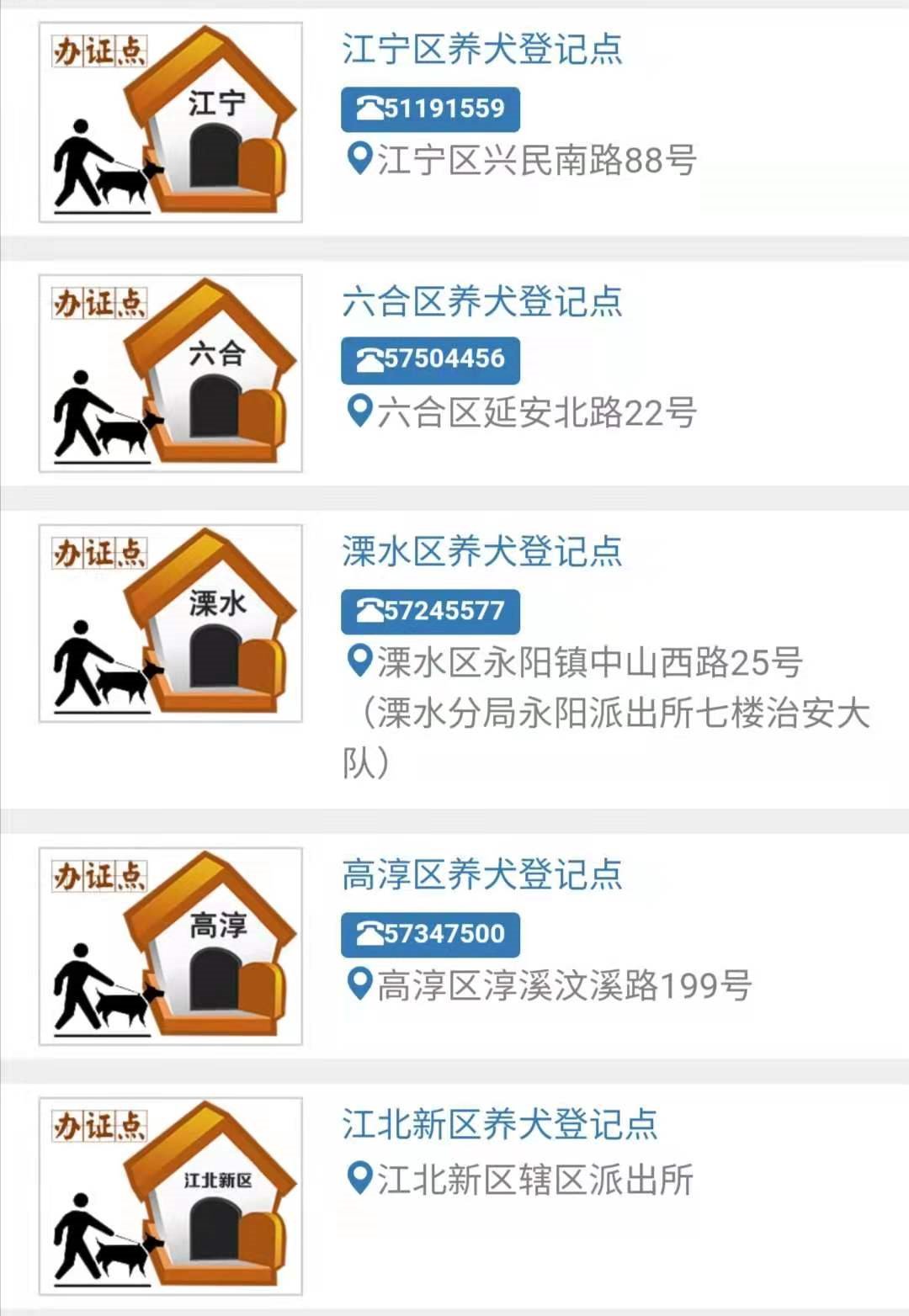Screen dimensions: 909x1316
Task: Tap the 江宁 doghouse thumbnail
Action: [171, 123]
